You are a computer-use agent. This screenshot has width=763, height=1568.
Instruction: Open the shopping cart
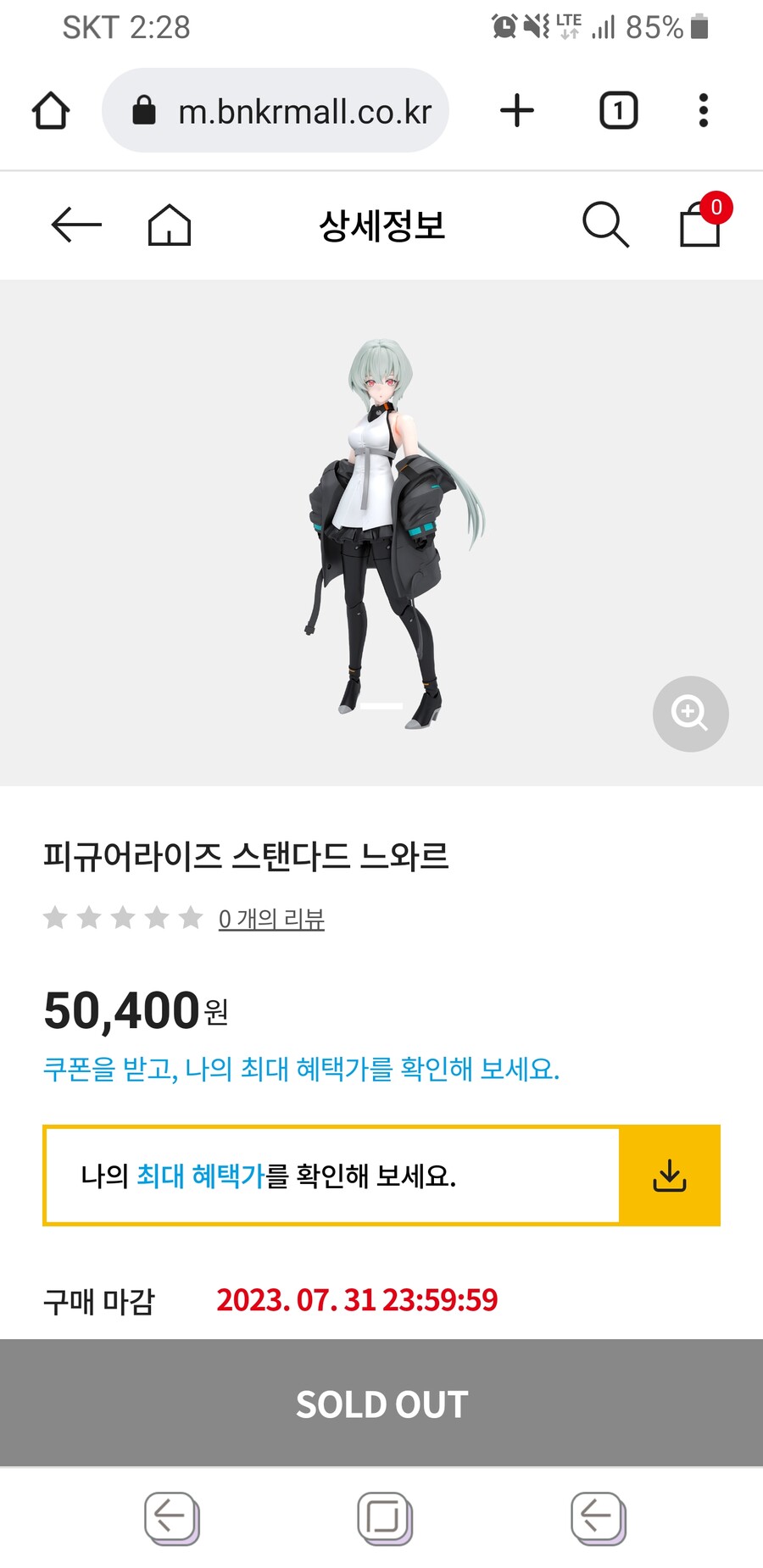point(701,224)
